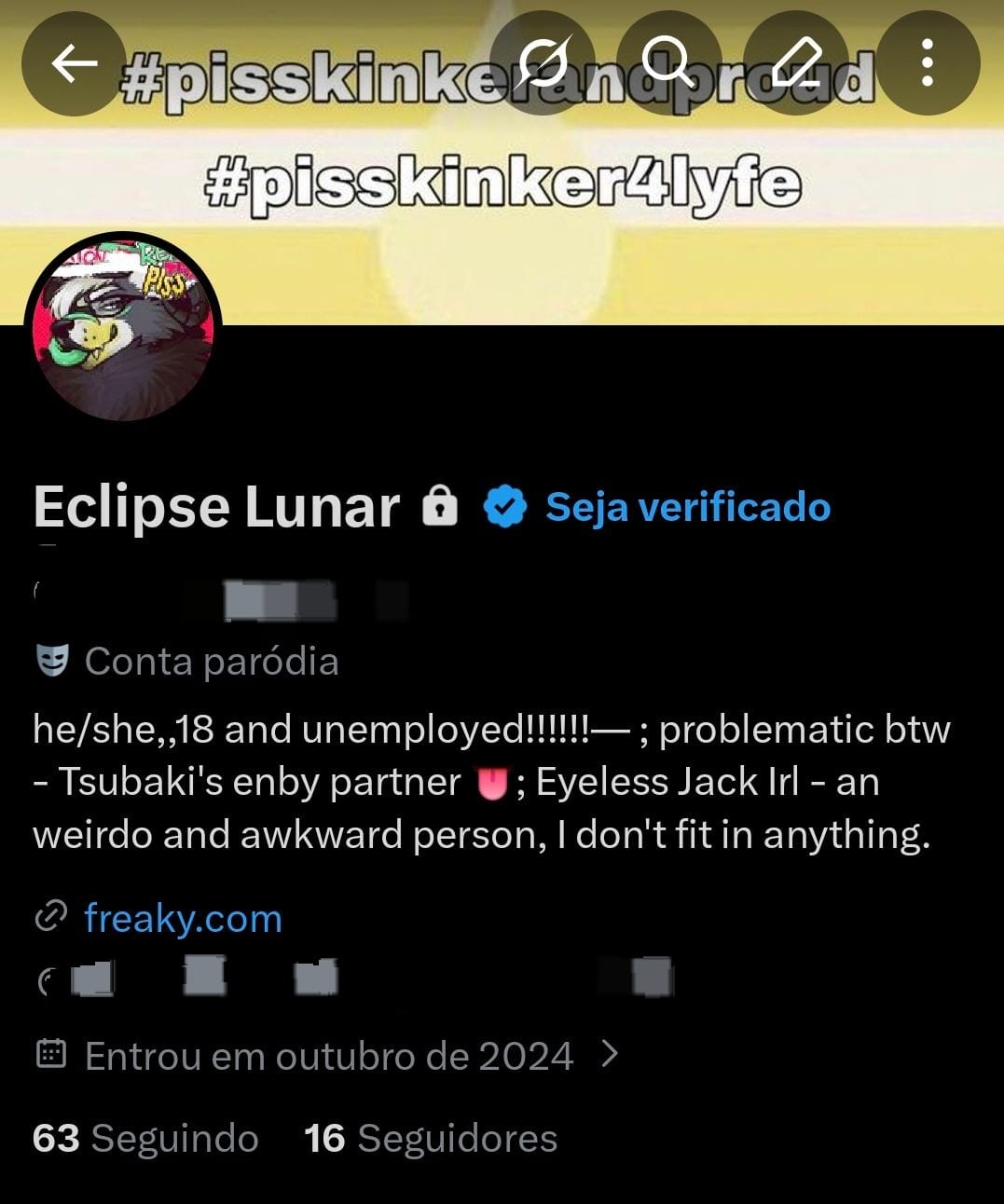Open the three-dot overflow menu
The height and width of the screenshot is (1204, 1004).
(x=927, y=63)
